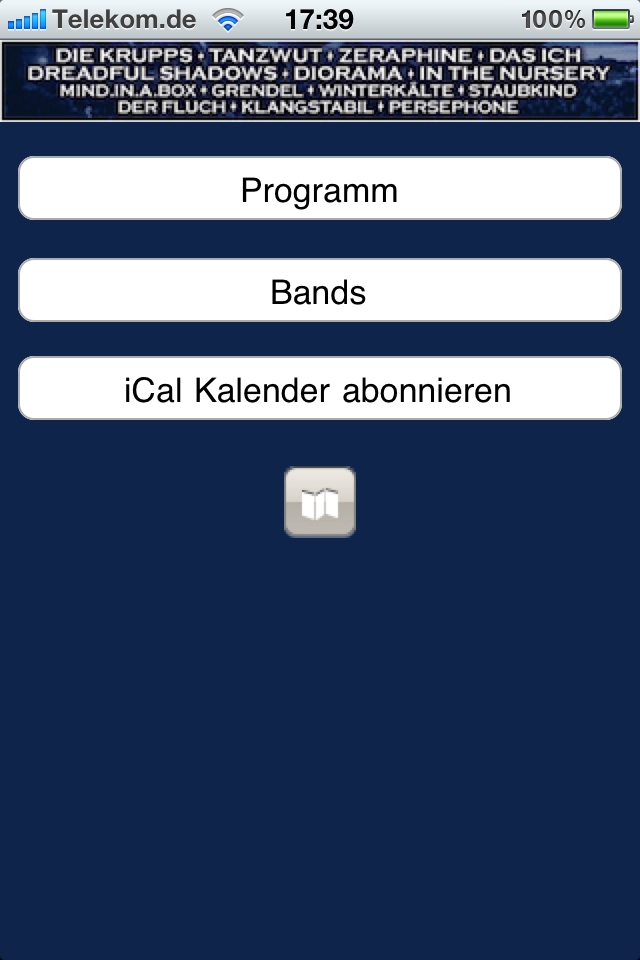This screenshot has width=640, height=960.
Task: Open the Bands list
Action: coord(320,290)
